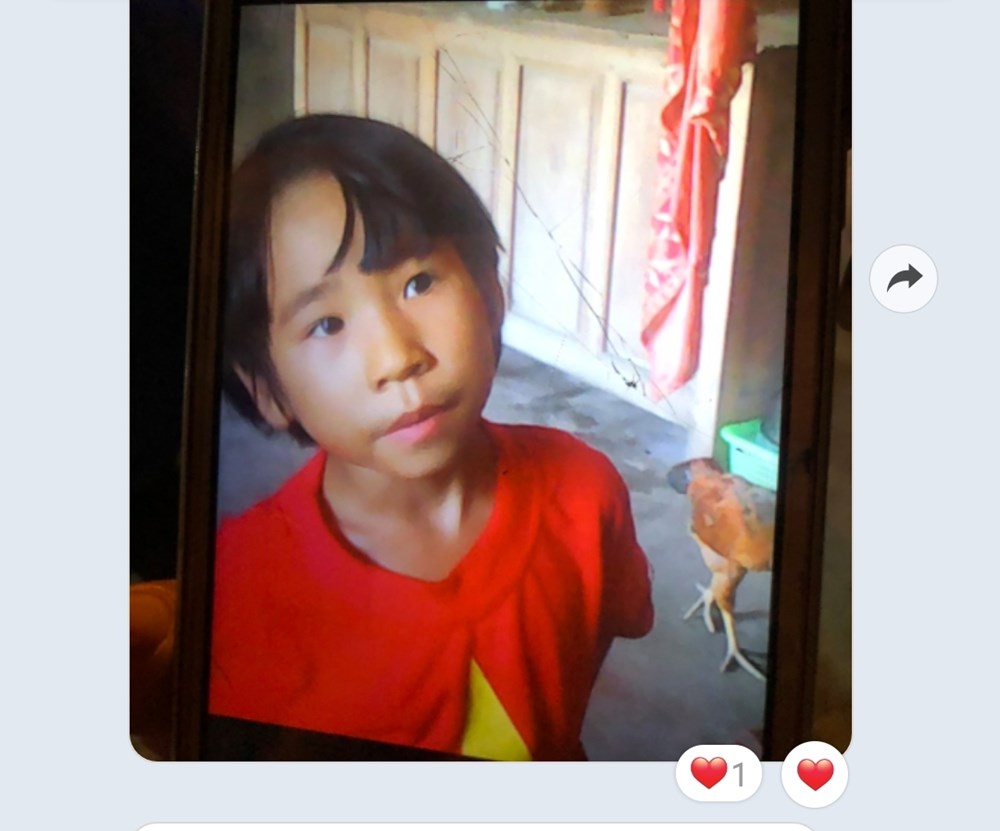React to the photo with a heart

pos(814,774)
